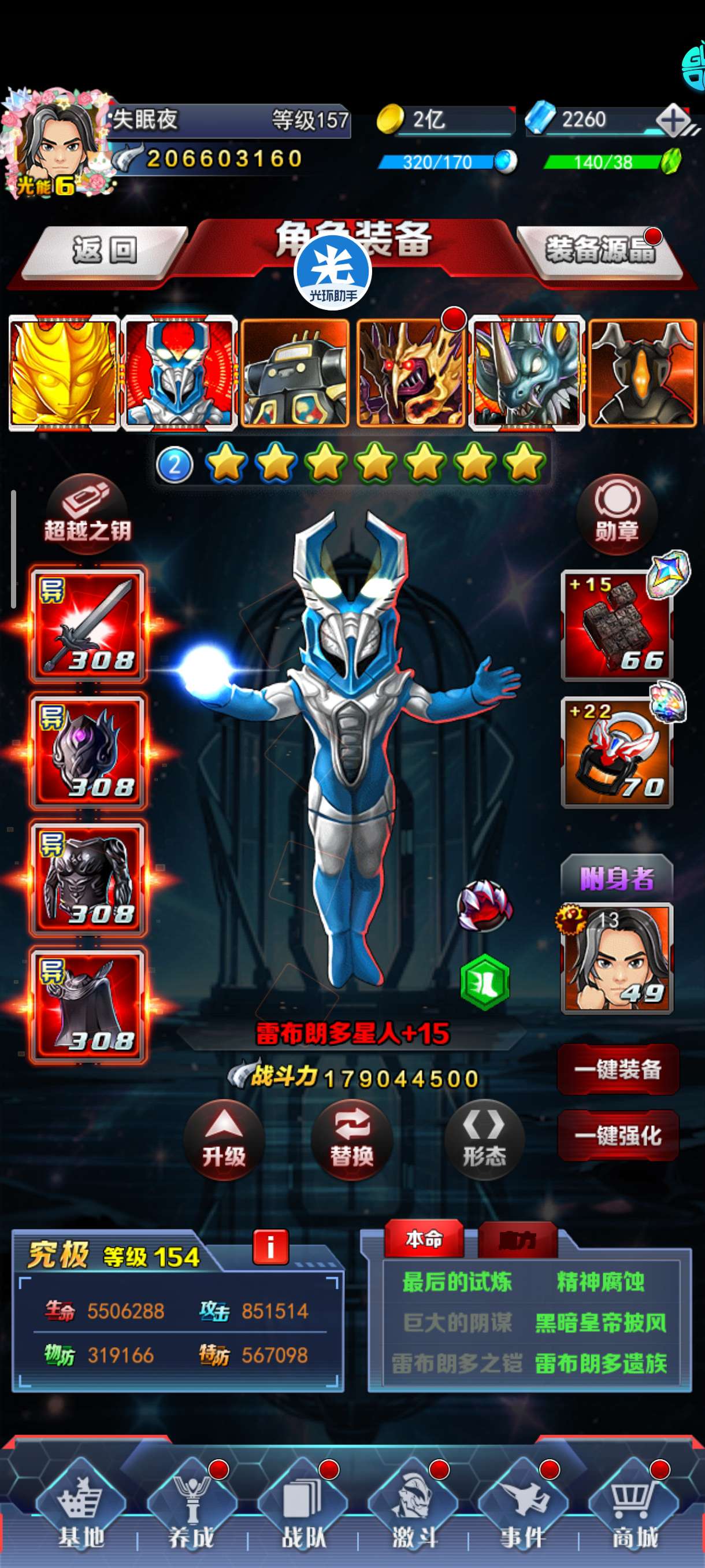This screenshot has height=1568, width=705.
Task: Tap the 一键强化 button
Action: pos(617,1135)
